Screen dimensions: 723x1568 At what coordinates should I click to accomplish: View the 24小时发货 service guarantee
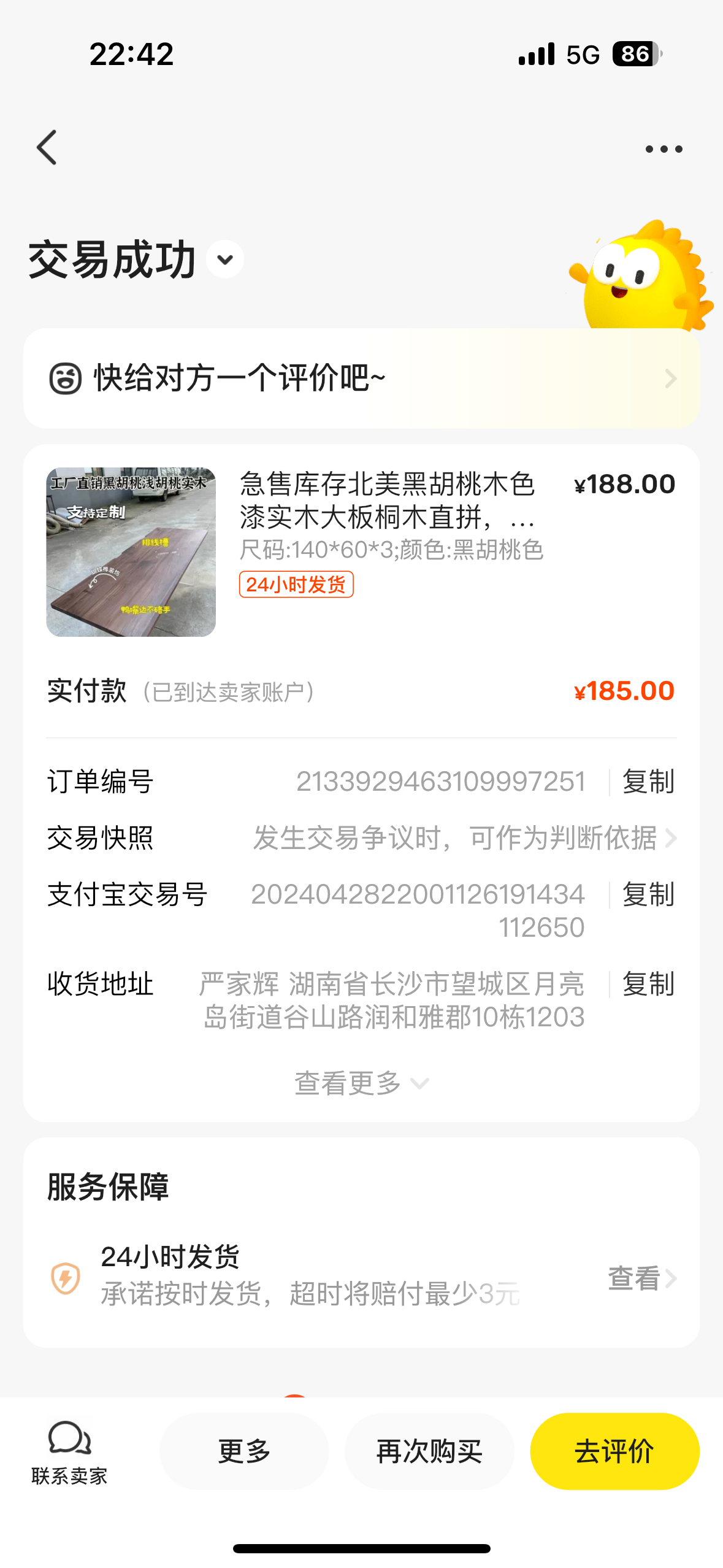tap(641, 1278)
